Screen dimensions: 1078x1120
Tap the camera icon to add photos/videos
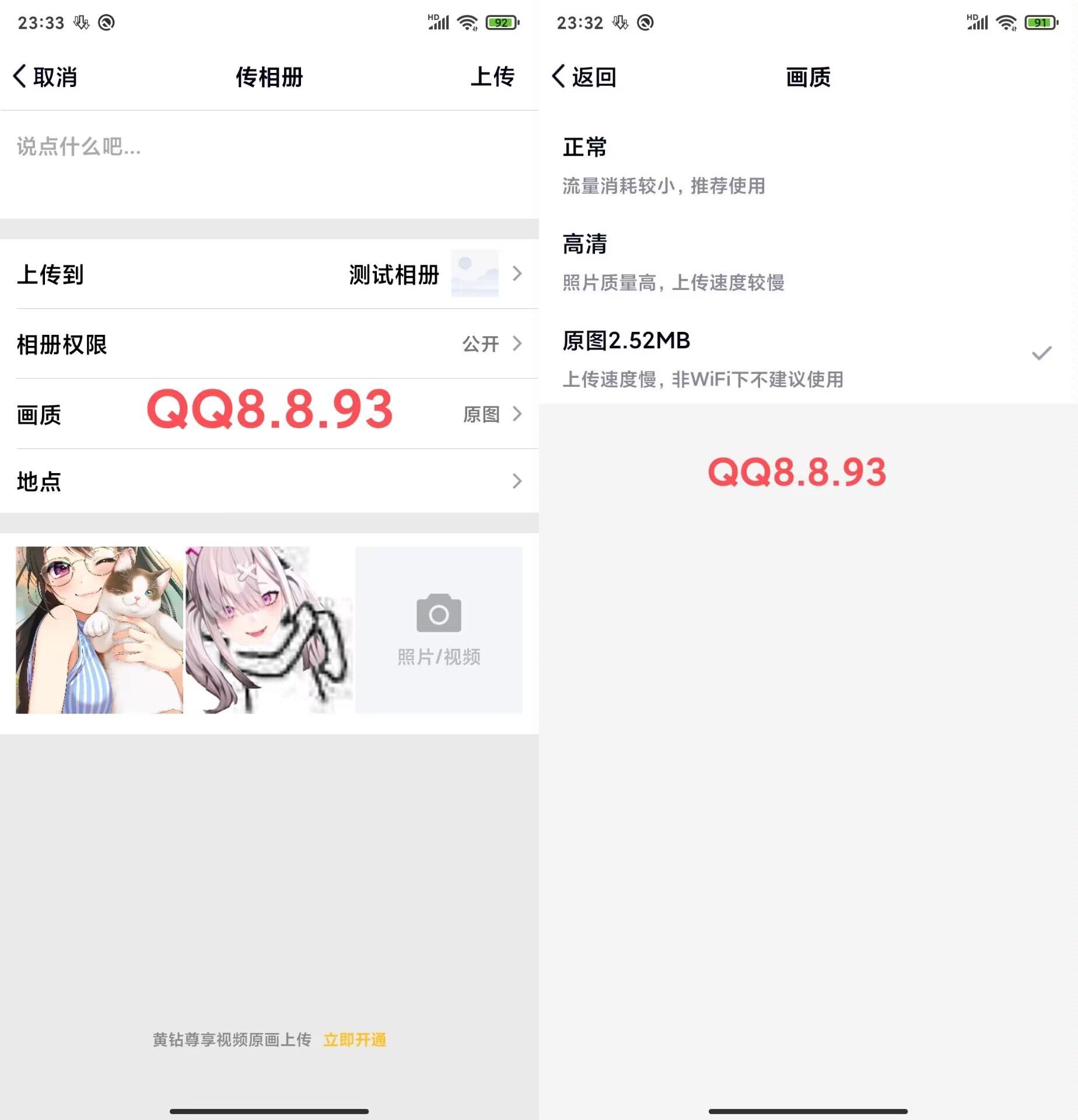437,612
